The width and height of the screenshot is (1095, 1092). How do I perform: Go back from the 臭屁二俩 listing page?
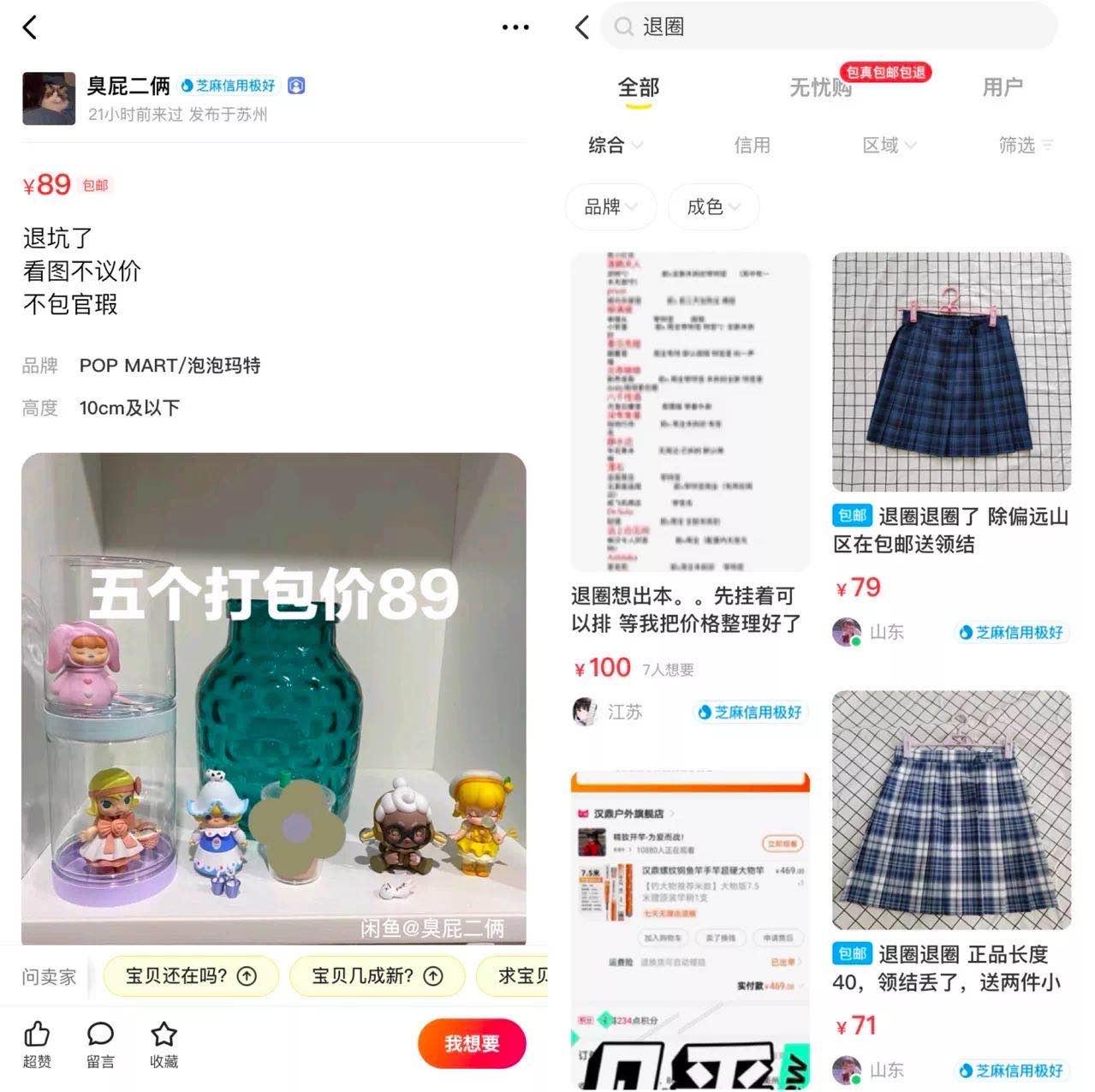click(x=31, y=27)
